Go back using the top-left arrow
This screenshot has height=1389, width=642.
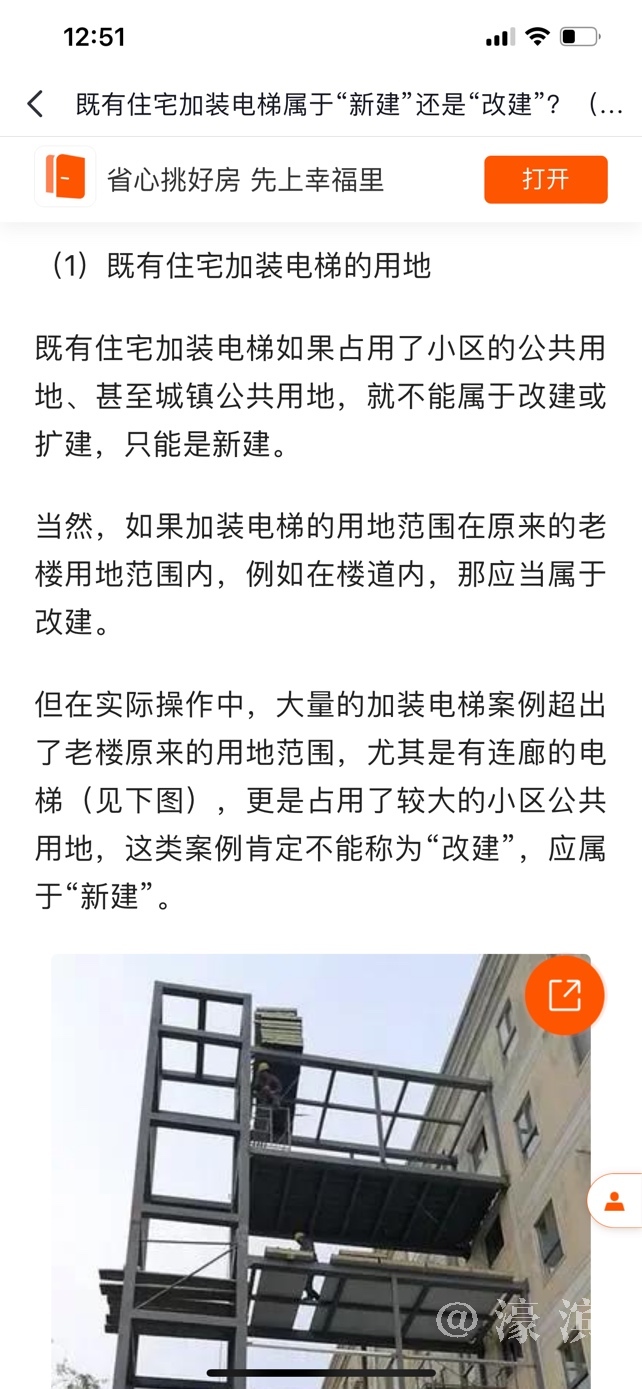click(36, 104)
